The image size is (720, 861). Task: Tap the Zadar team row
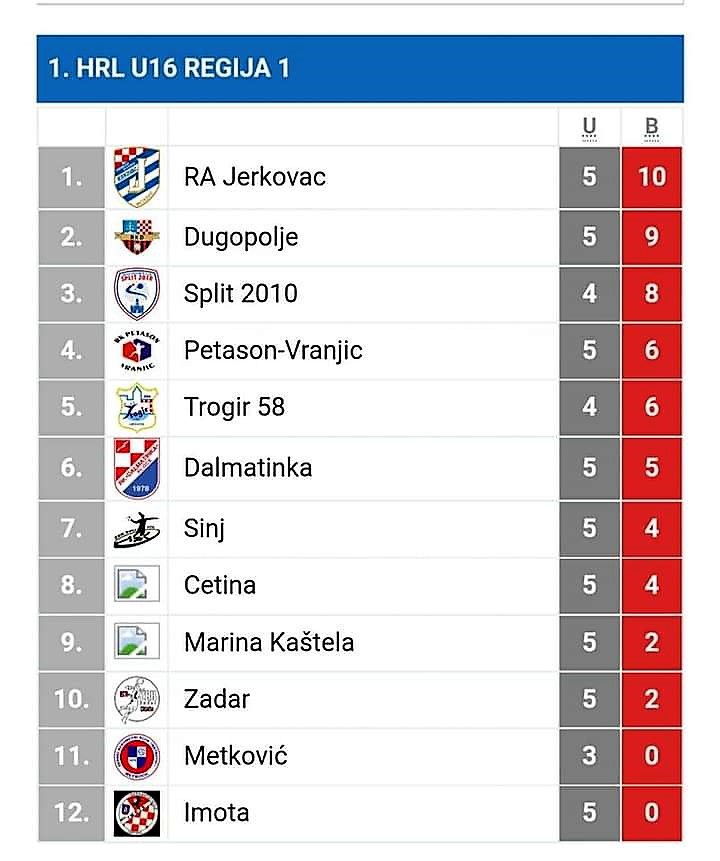click(x=217, y=699)
